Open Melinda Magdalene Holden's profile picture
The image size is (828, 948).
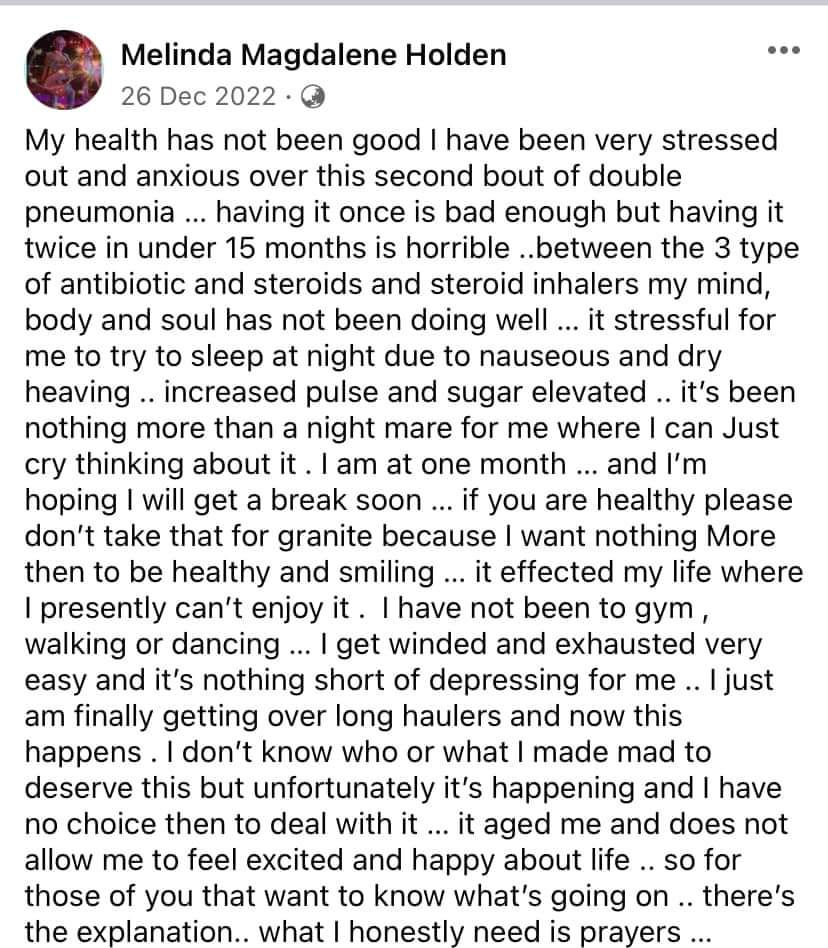pos(64,70)
